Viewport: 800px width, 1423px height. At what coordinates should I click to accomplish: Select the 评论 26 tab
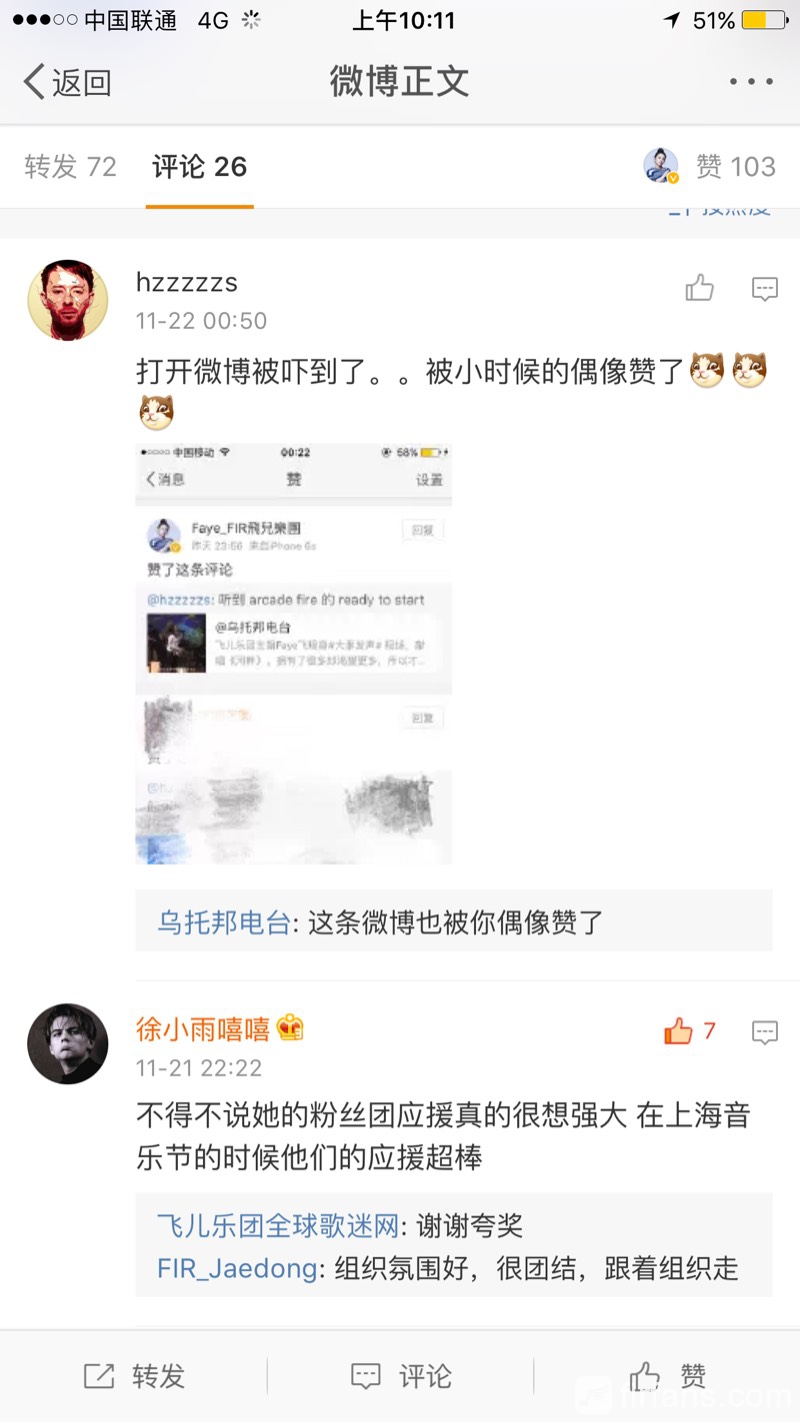click(x=199, y=167)
